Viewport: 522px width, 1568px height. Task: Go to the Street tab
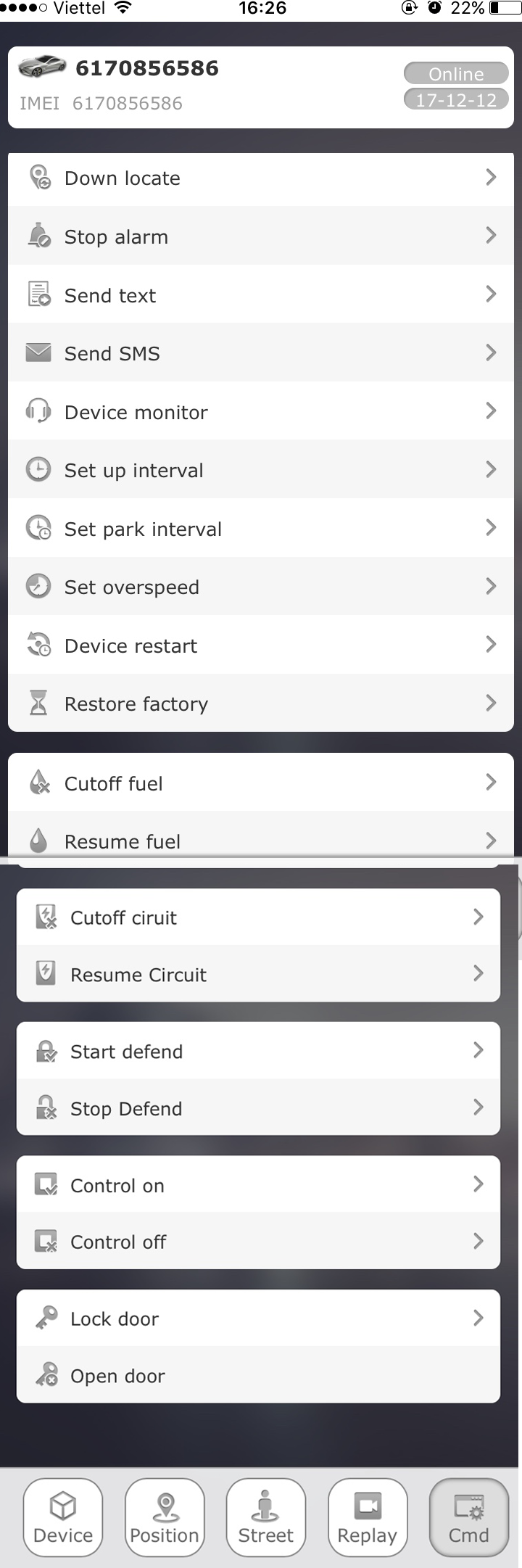[x=266, y=1517]
